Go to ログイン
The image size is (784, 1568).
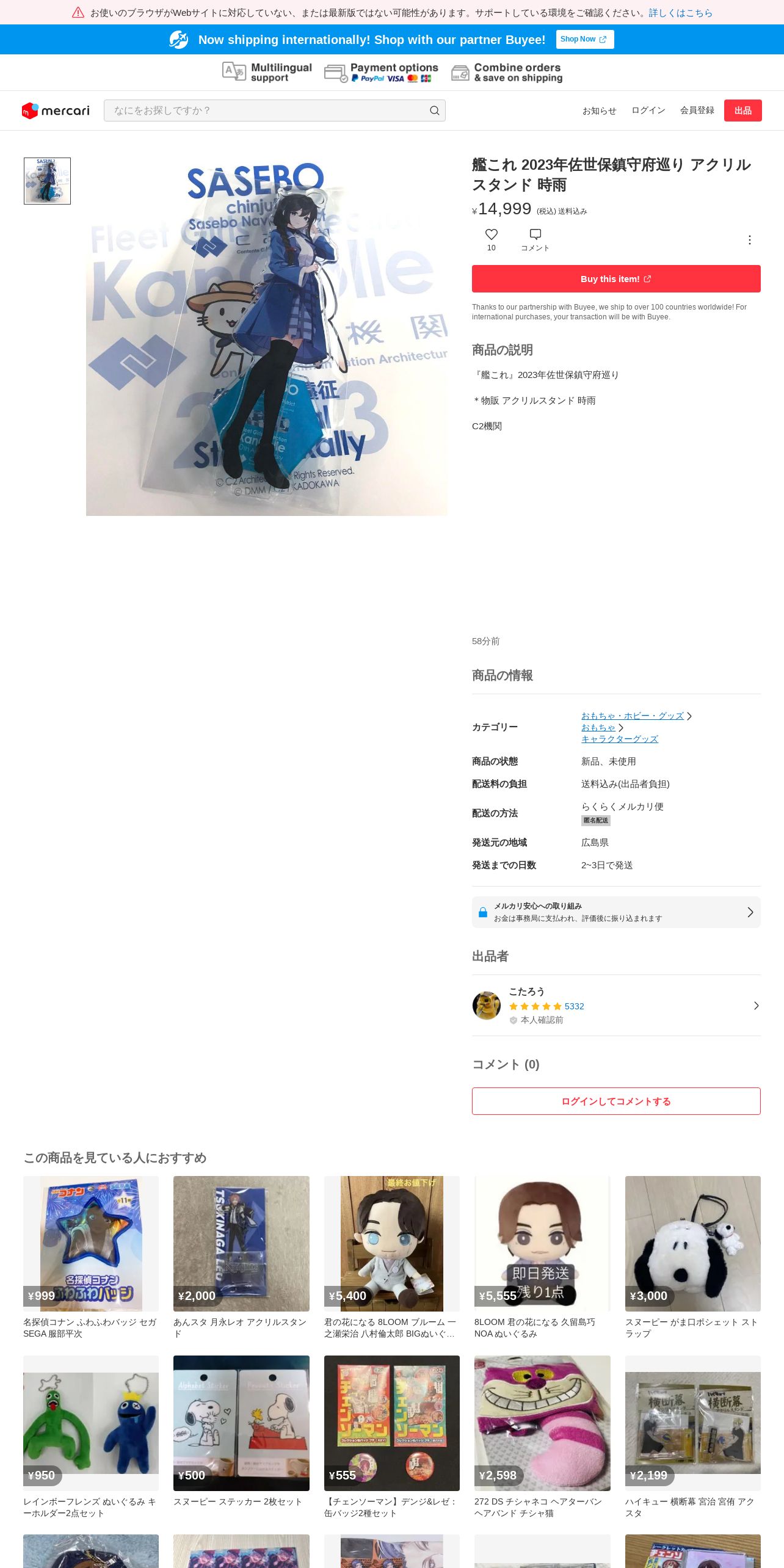648,111
